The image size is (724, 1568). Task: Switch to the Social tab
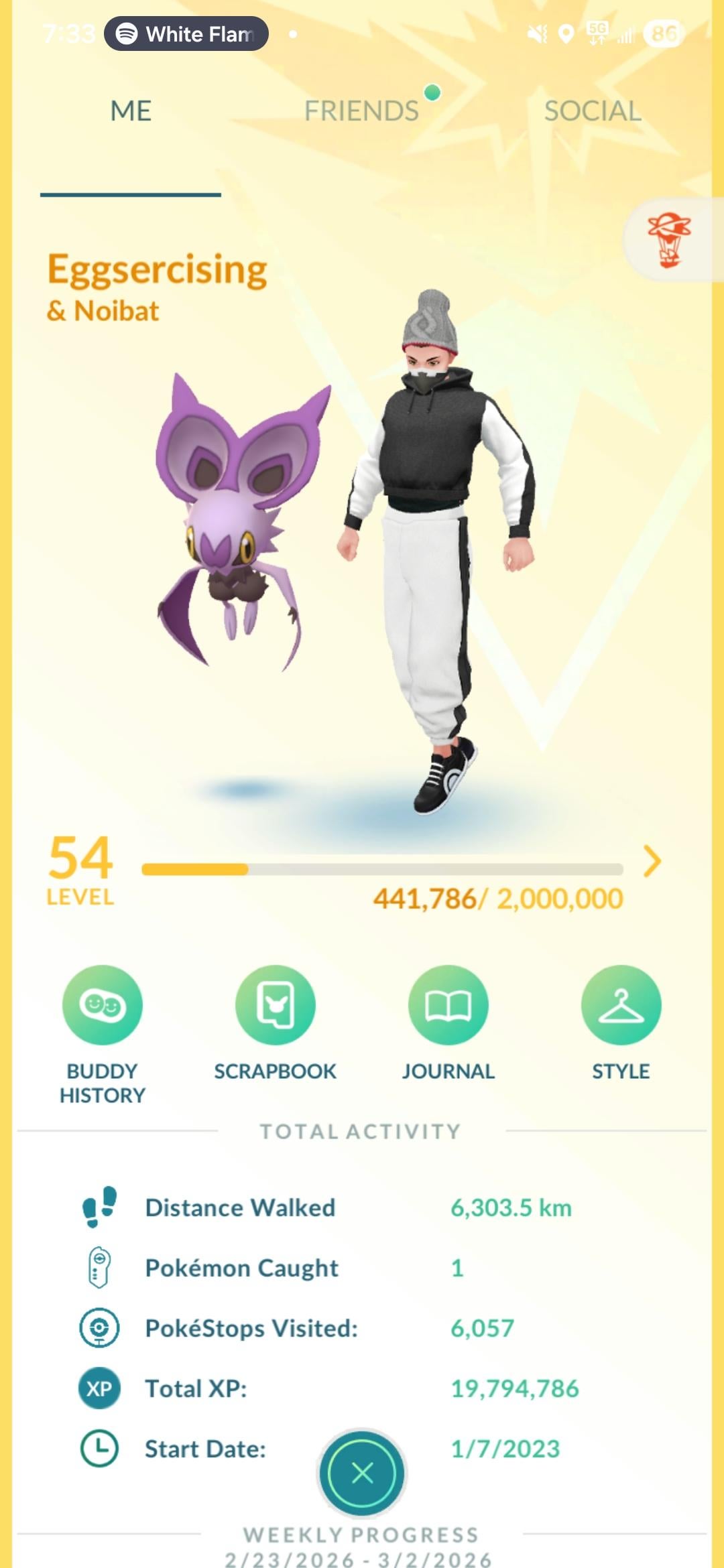point(593,111)
